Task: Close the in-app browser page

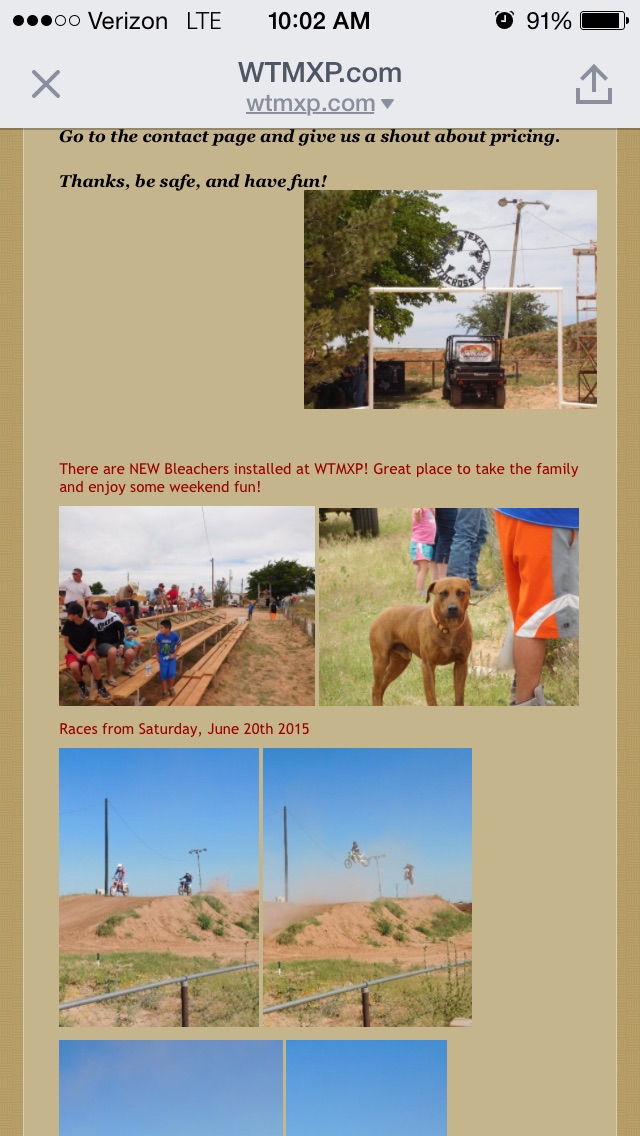Action: coord(46,84)
